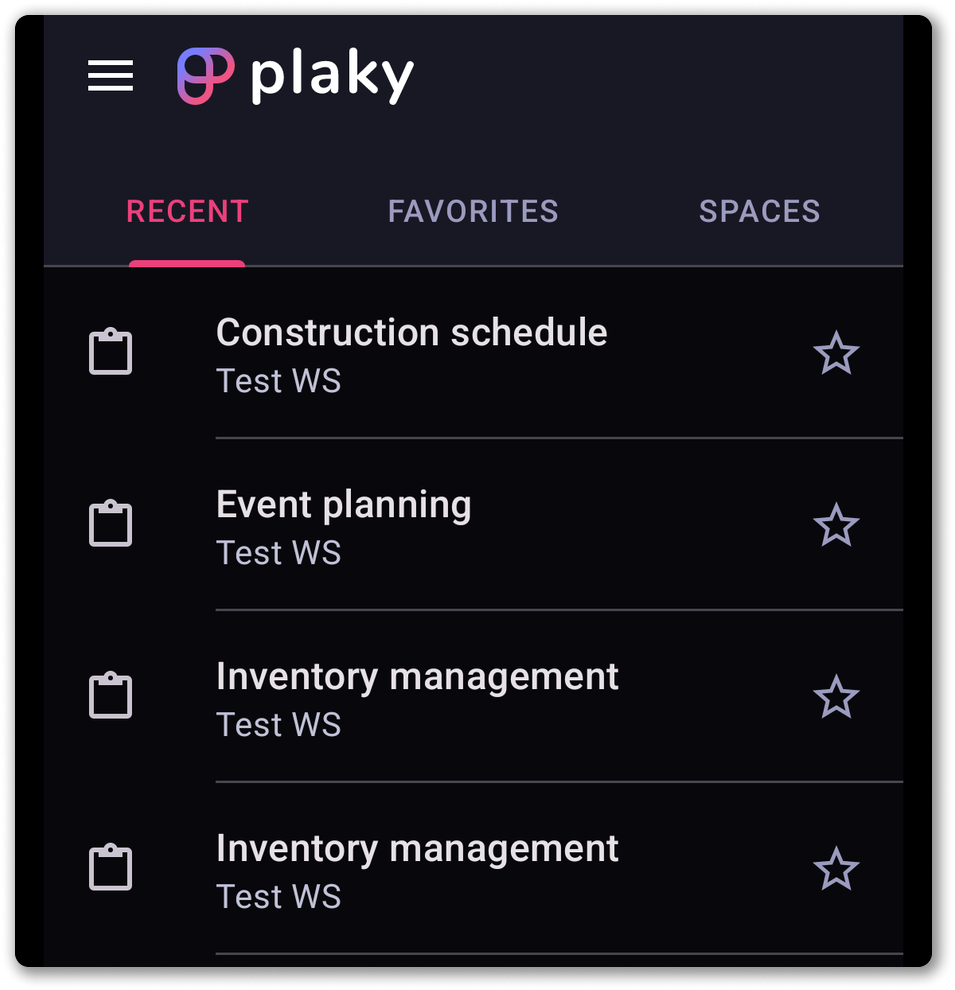Favorite the Construction schedule board
This screenshot has height=990, width=955.
(x=835, y=352)
